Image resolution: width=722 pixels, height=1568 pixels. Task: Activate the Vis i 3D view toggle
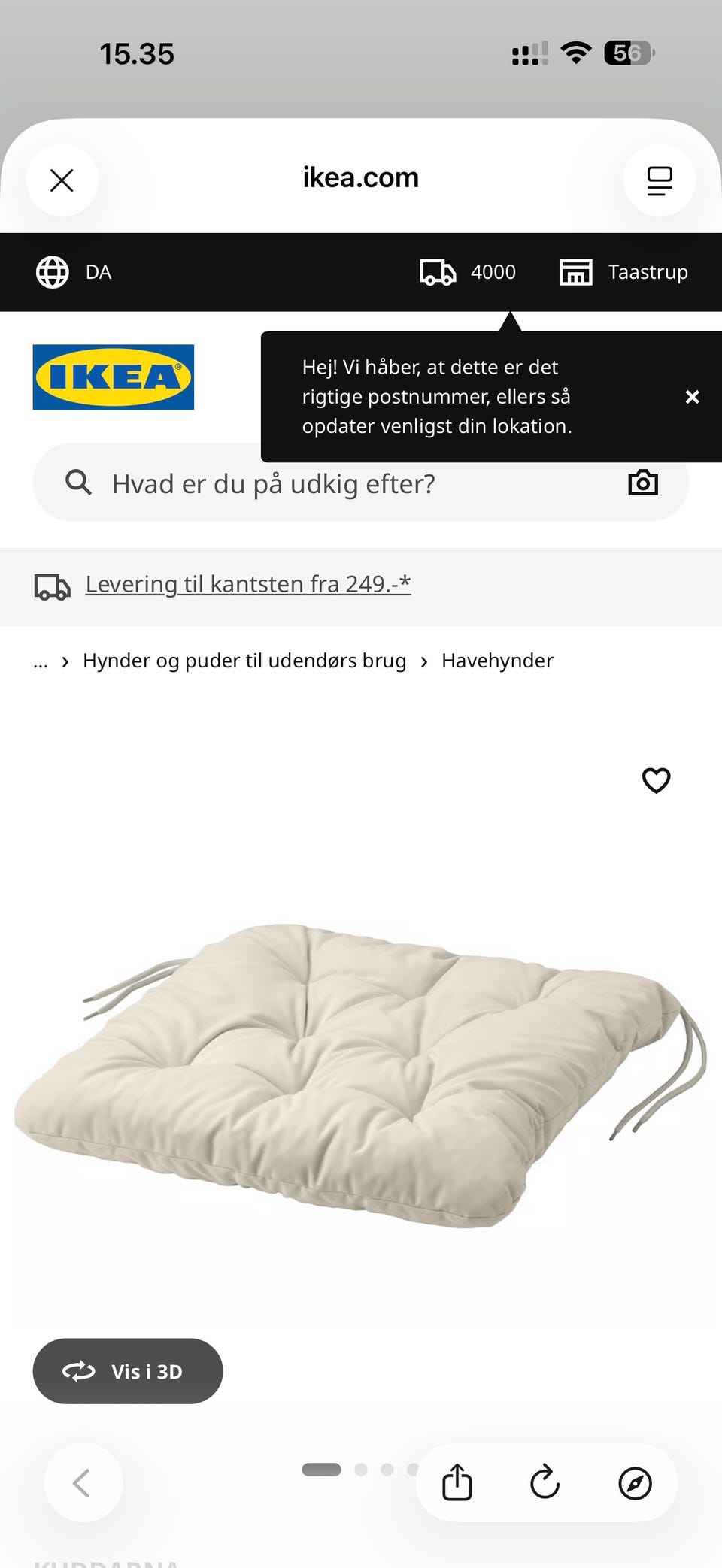127,1371
